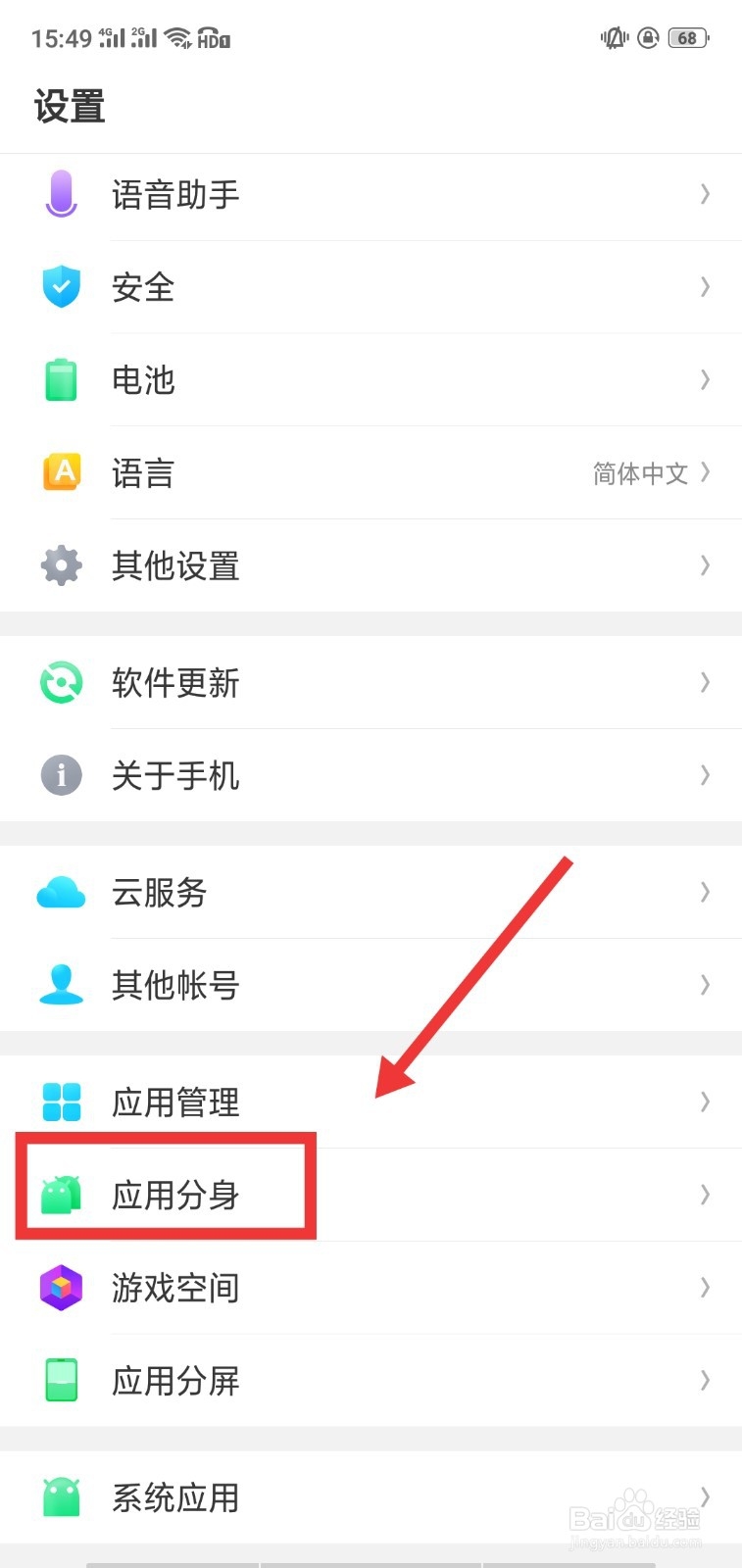Click the 应用管理 grid icon

tap(61, 1102)
